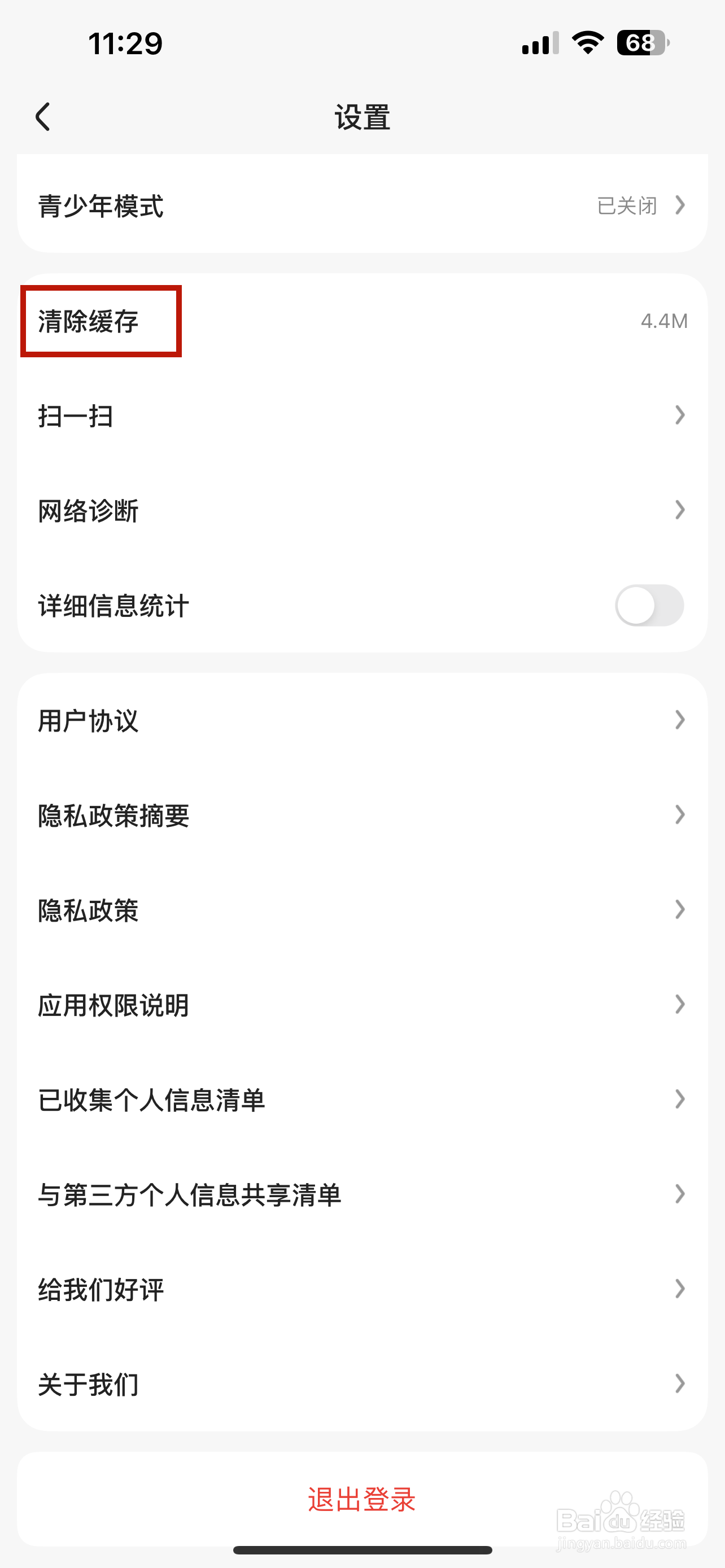Viewport: 725px width, 1568px height.
Task: Run 网络诊断 network diagnostics
Action: [362, 511]
